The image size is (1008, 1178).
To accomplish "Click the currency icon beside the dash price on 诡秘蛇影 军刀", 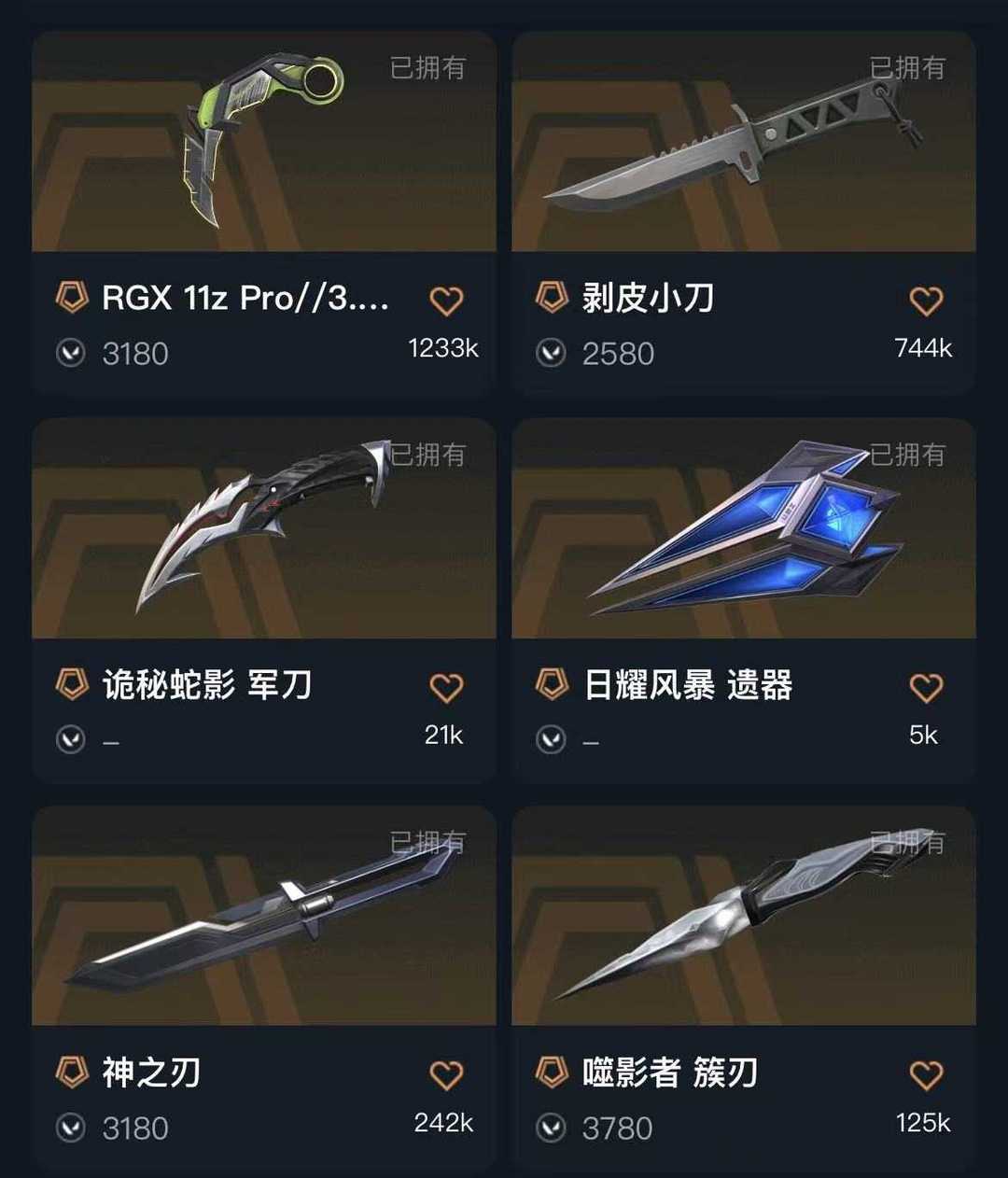I will click(70, 739).
